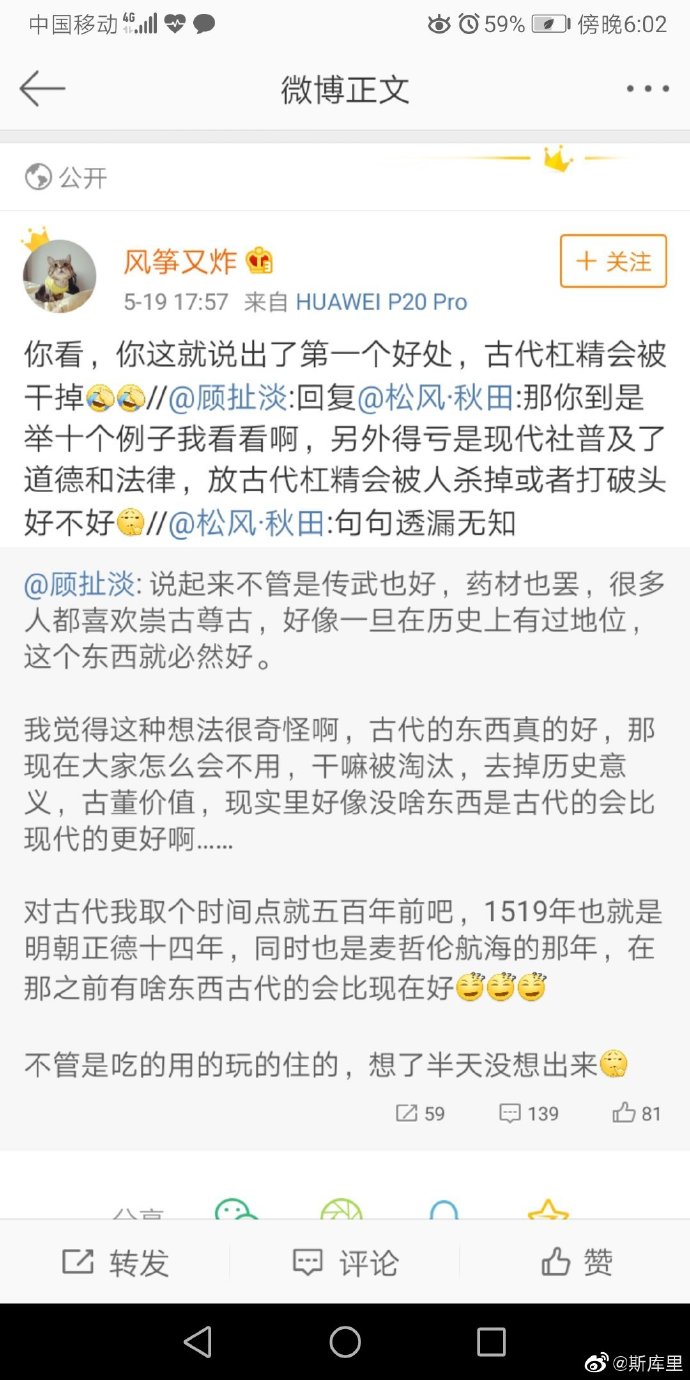Tap the system back button
This screenshot has width=690, height=1380.
click(x=197, y=1342)
